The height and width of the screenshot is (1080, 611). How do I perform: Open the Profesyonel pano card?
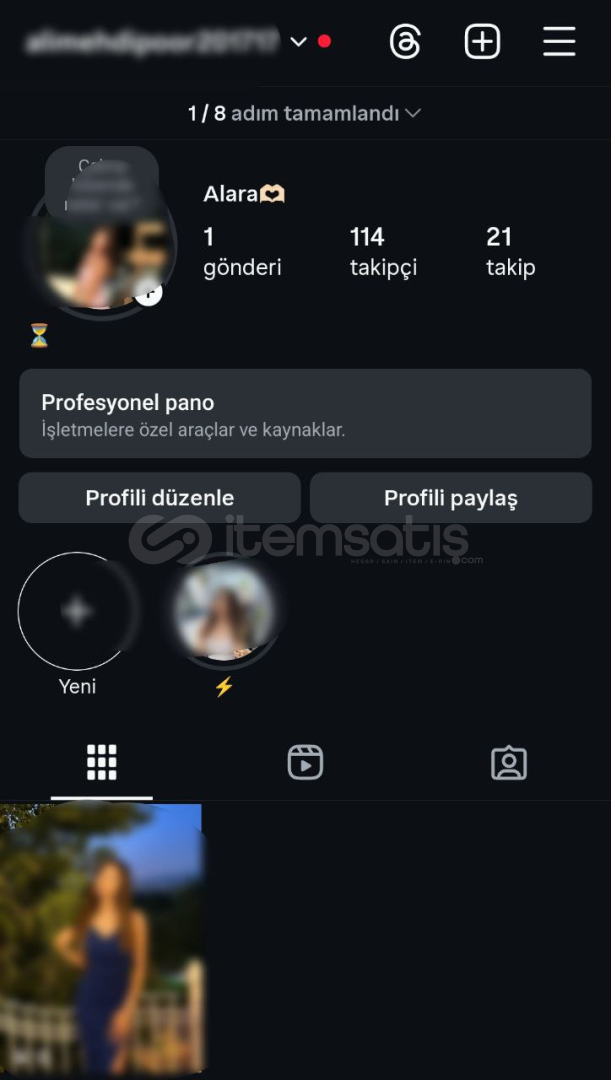(x=305, y=414)
